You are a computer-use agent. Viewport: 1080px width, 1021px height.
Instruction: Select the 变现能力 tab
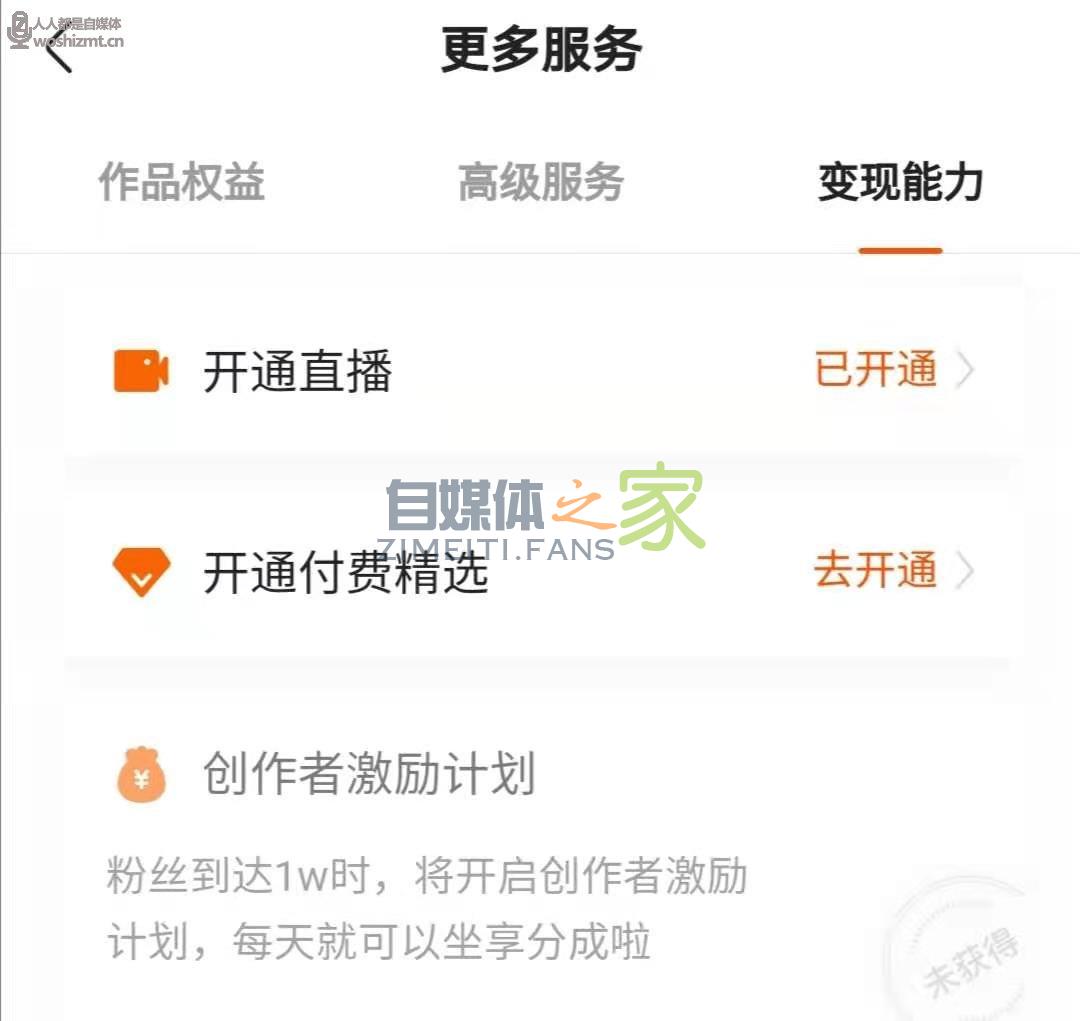click(900, 183)
